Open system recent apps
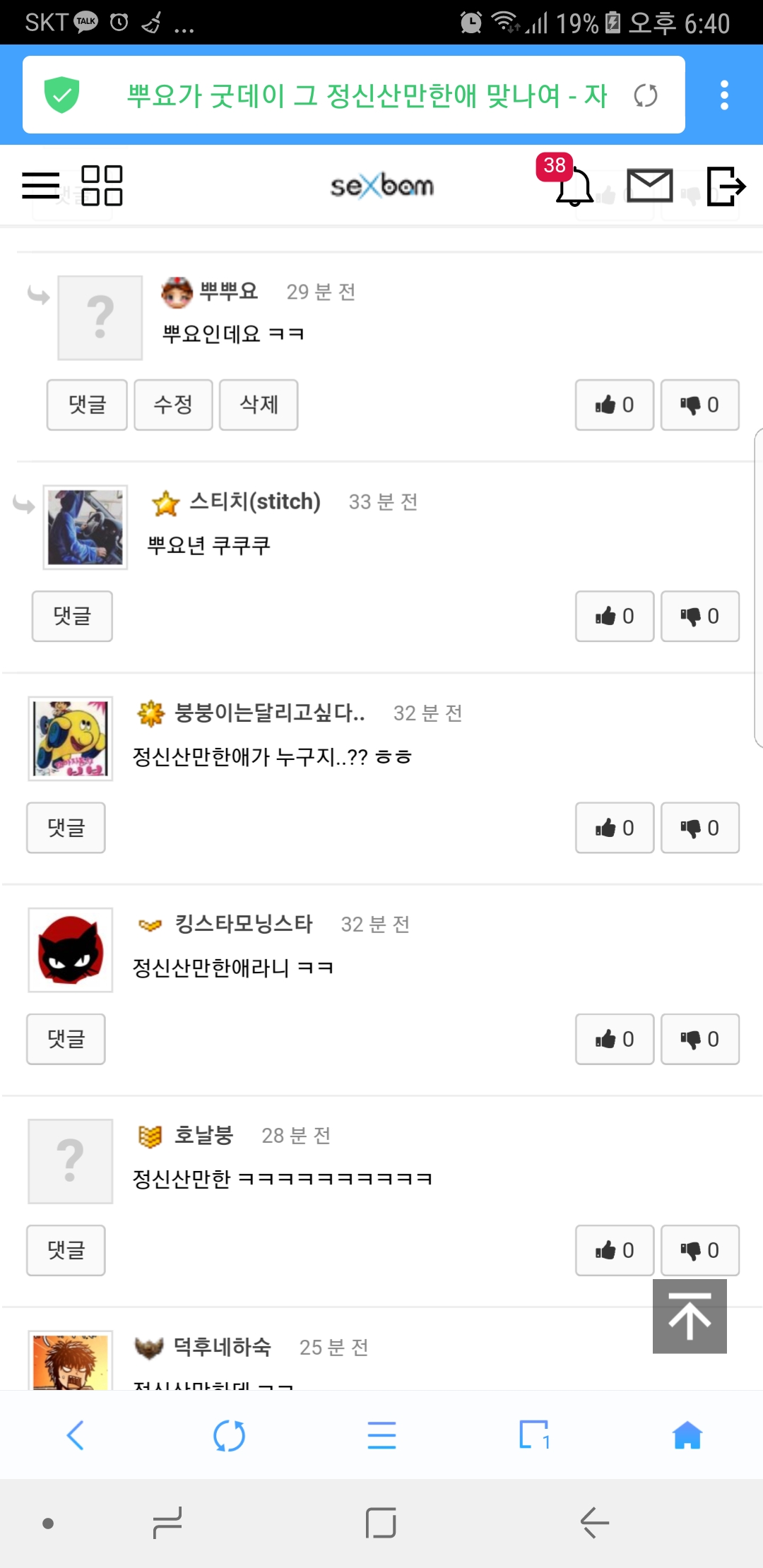This screenshot has height=1568, width=763. [x=168, y=1523]
